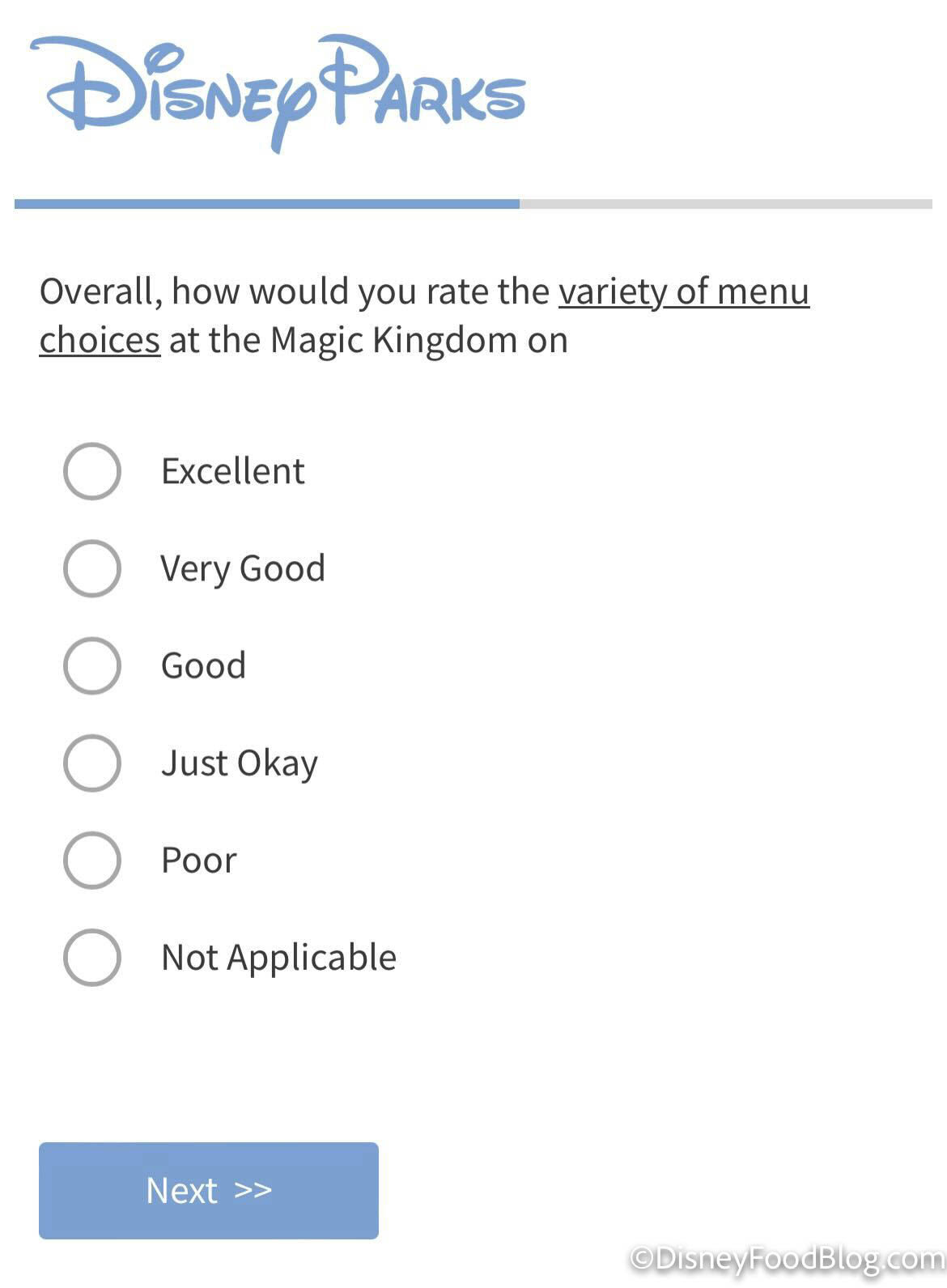Viewport: 947px width, 1288px height.
Task: Rate menu variety as Poor
Action: [92, 860]
